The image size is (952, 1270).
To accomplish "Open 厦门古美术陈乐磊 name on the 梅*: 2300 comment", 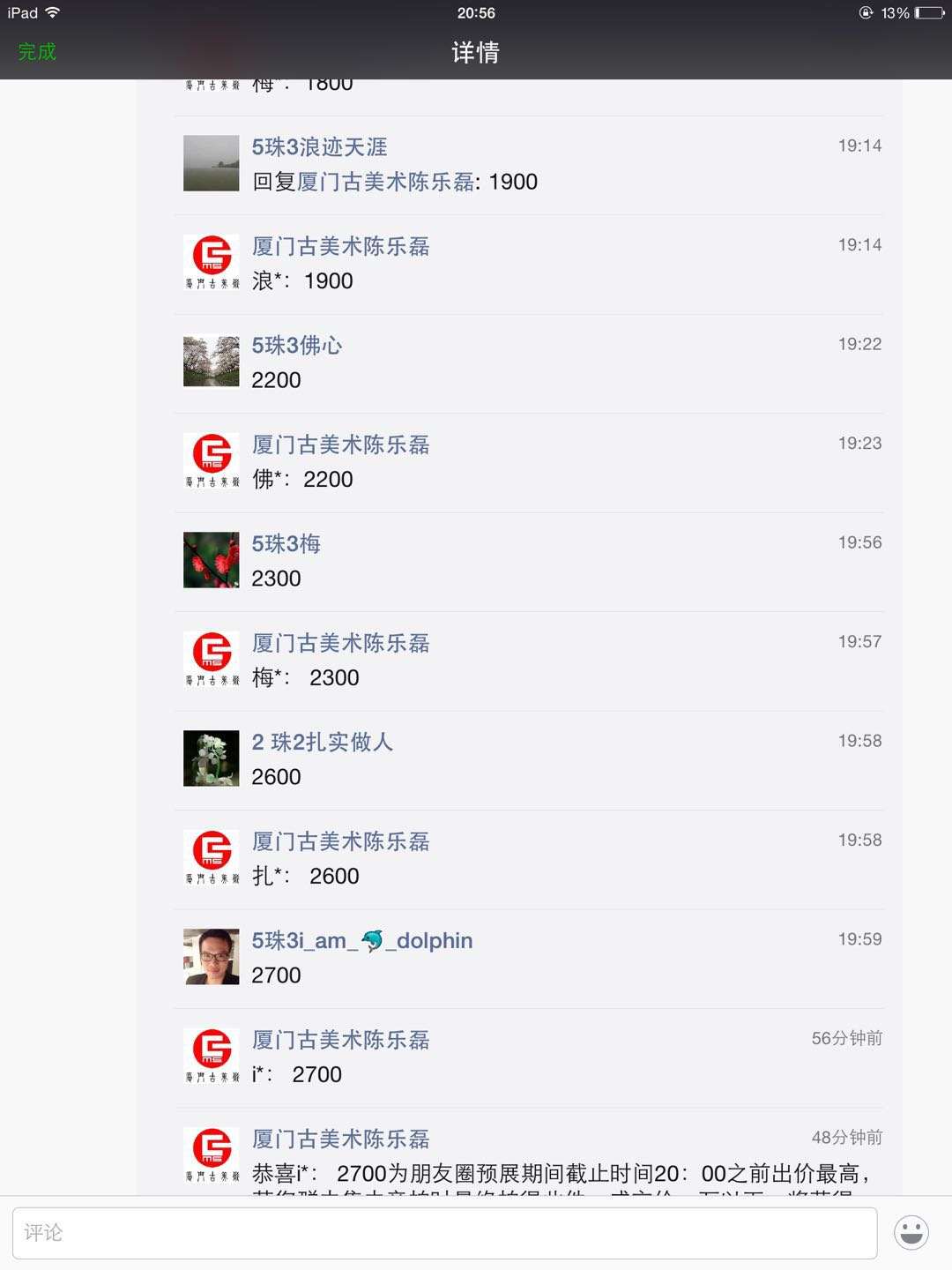I will pos(341,643).
